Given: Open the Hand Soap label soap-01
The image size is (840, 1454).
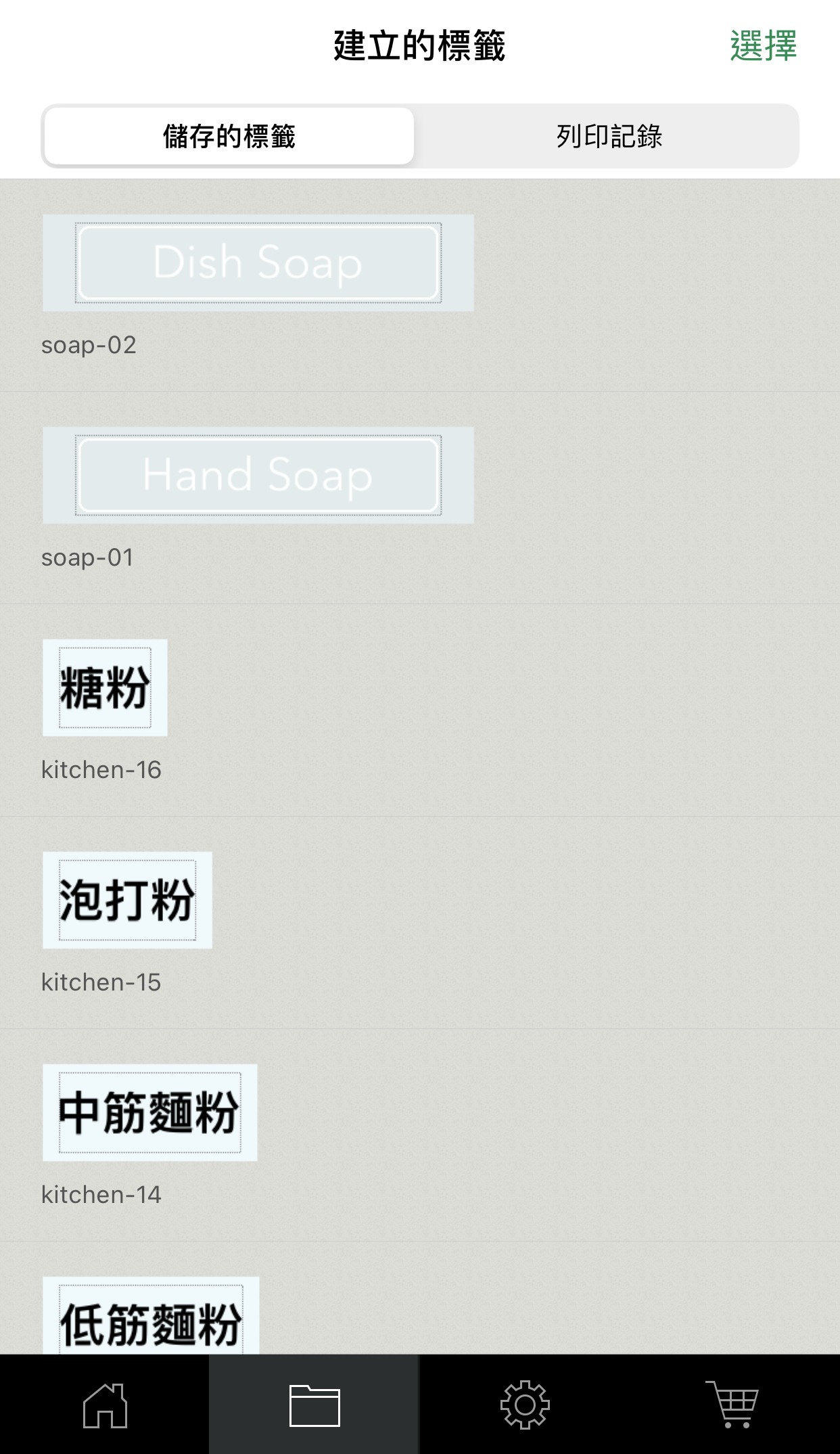Looking at the screenshot, I should tap(258, 475).
